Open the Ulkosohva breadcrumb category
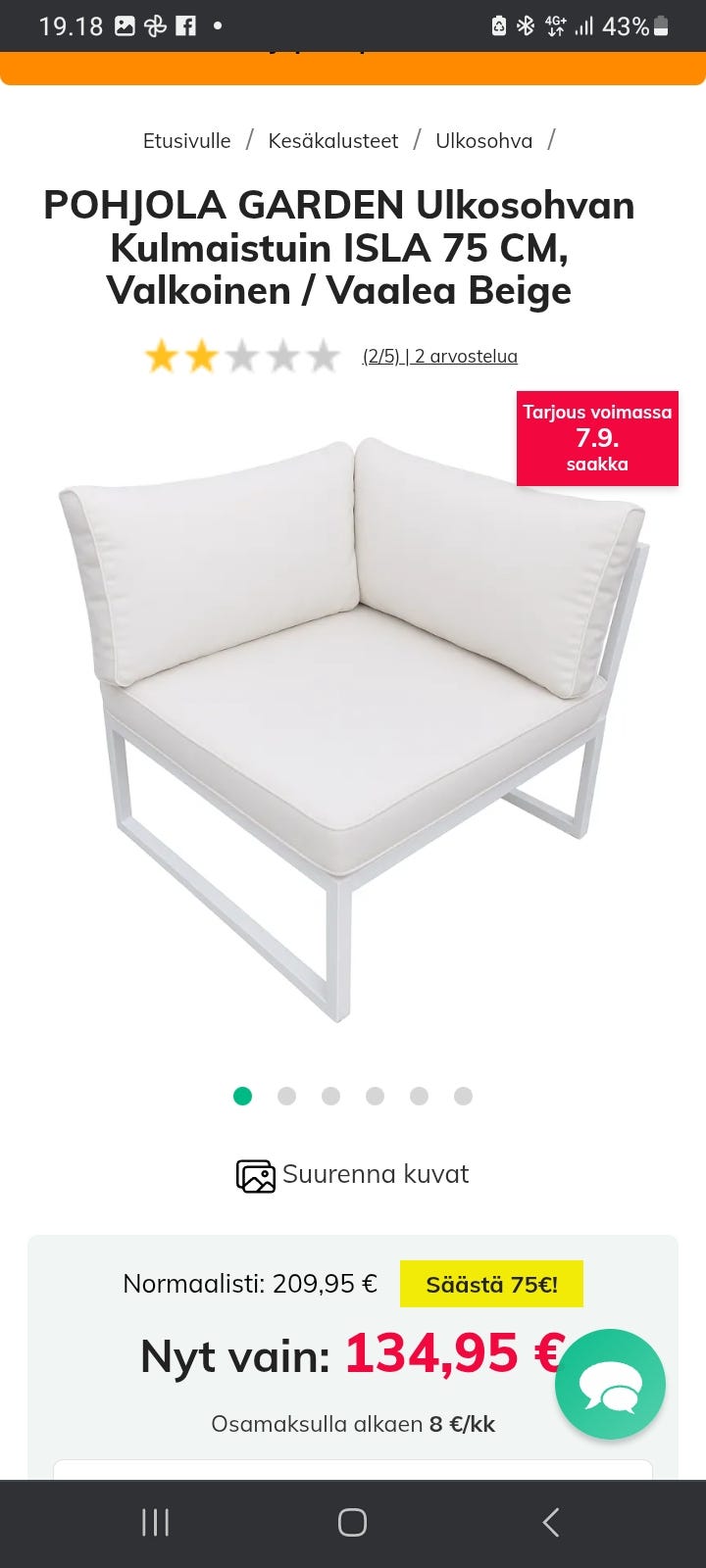Screen dimensions: 706x1568 coord(483,141)
